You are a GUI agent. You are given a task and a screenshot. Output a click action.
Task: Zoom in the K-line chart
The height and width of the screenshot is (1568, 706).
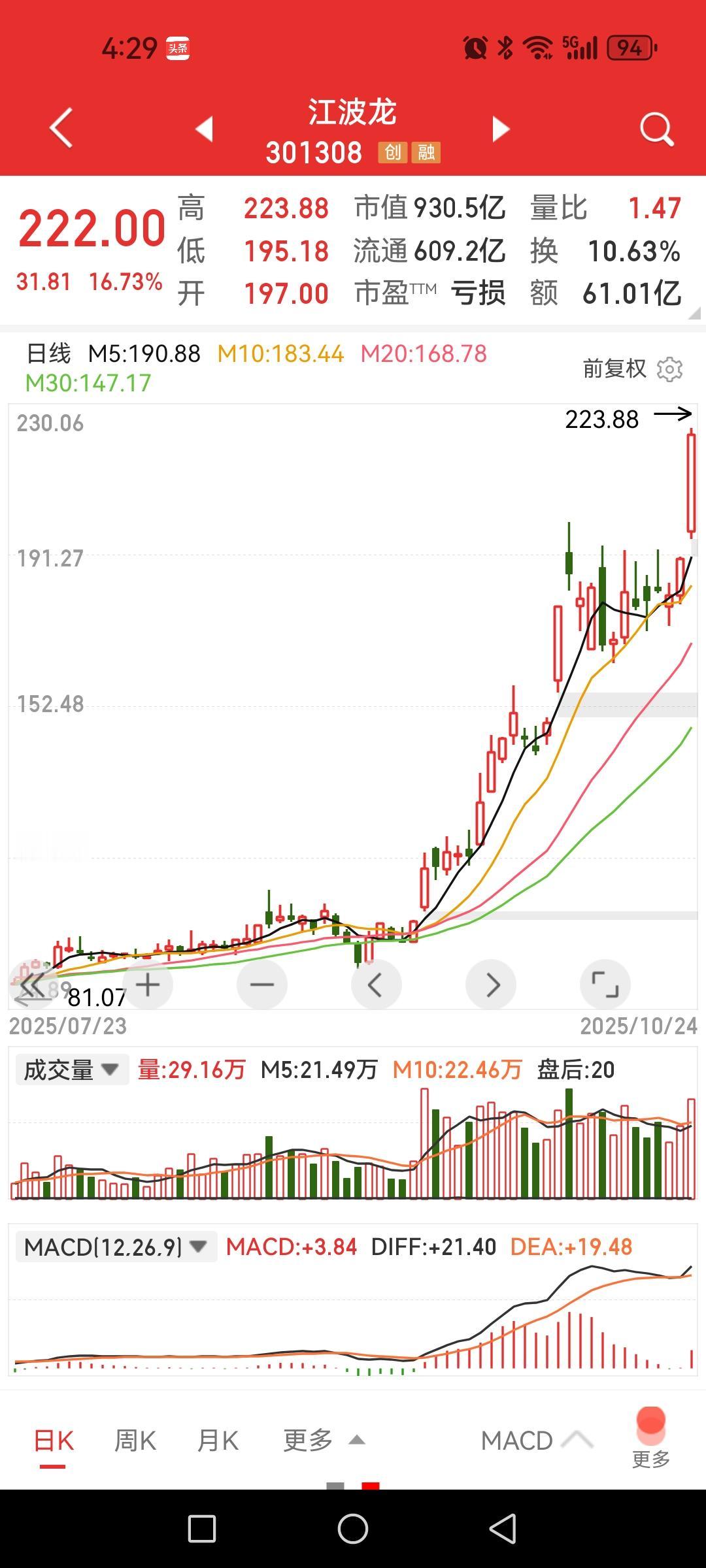(148, 985)
